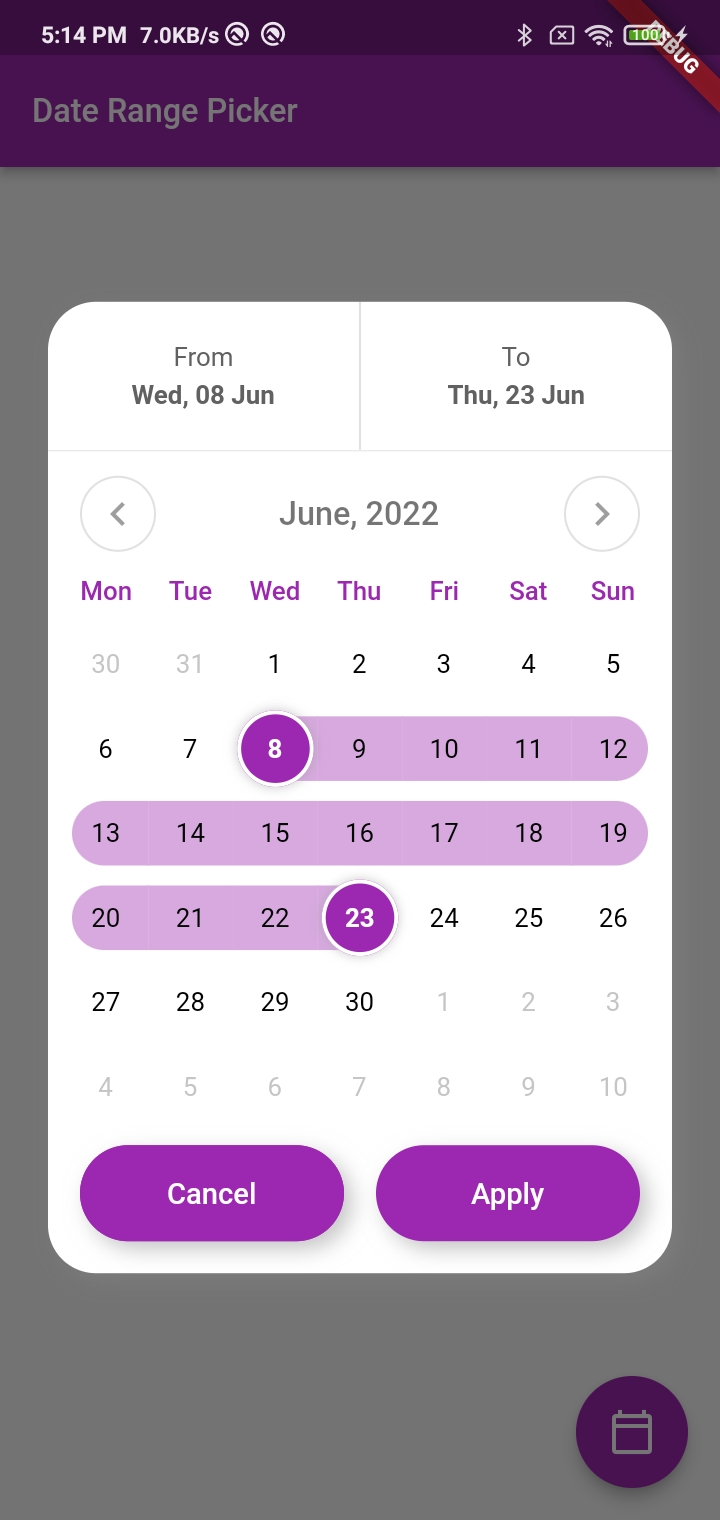
Task: Tap the highlighted start date 8
Action: coord(275,749)
